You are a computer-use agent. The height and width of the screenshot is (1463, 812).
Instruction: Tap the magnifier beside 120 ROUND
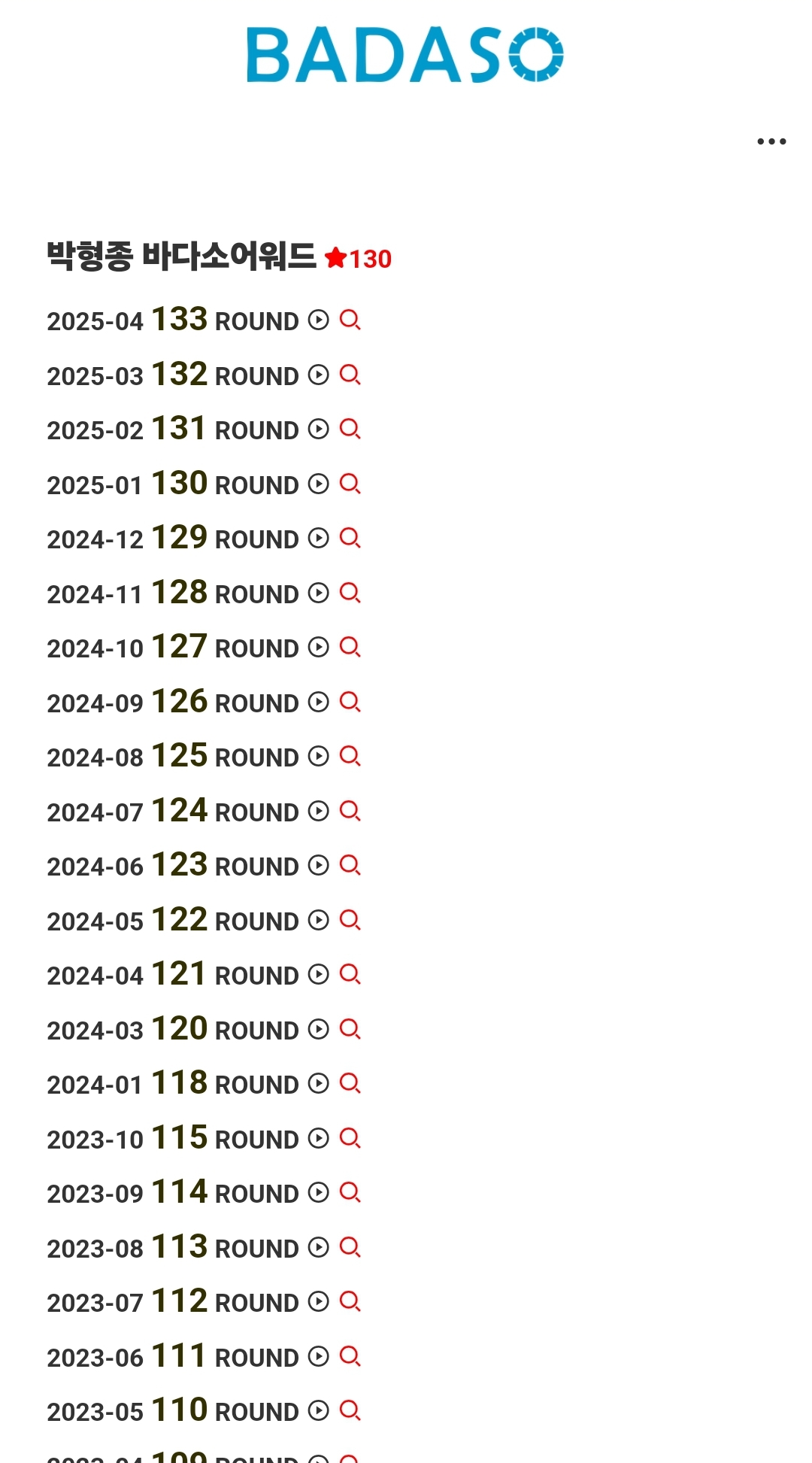click(350, 1029)
